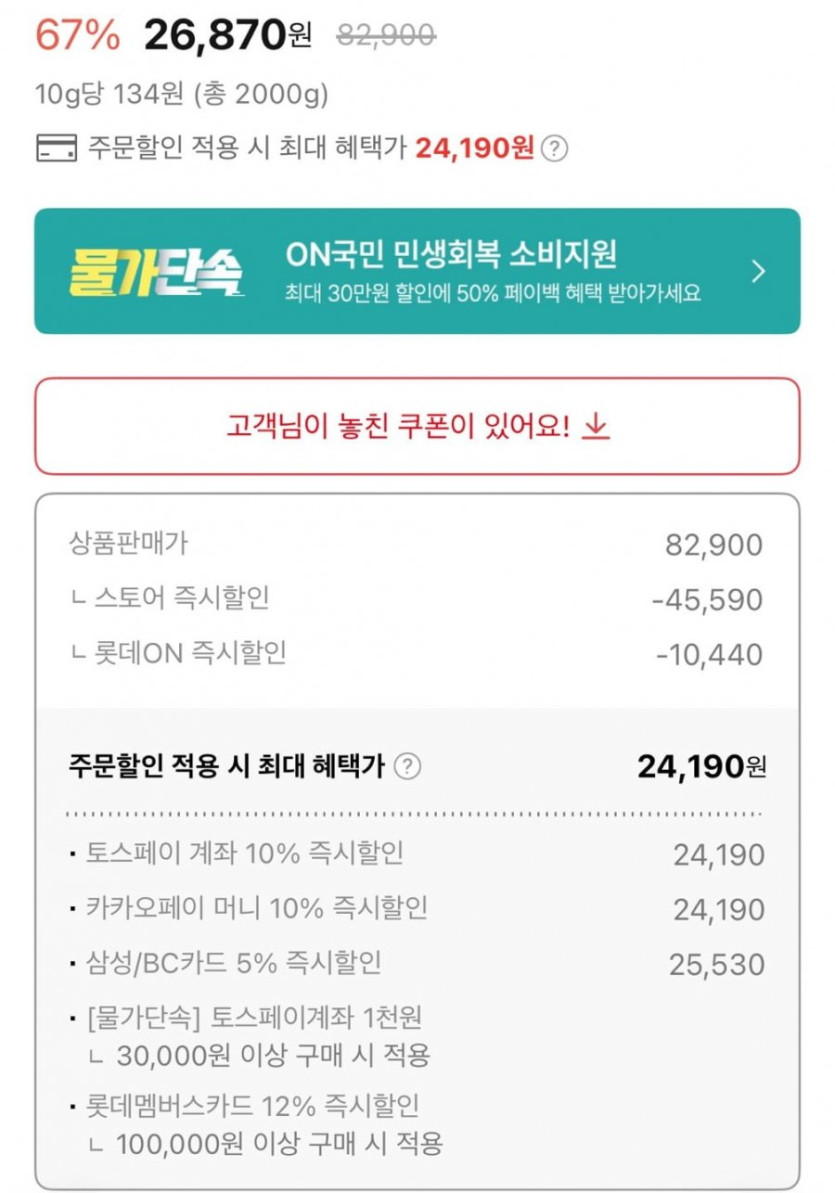Open help icon next to top 최대 혜택가 24,190원
Image resolution: width=835 pixels, height=1193 pixels.
555,149
